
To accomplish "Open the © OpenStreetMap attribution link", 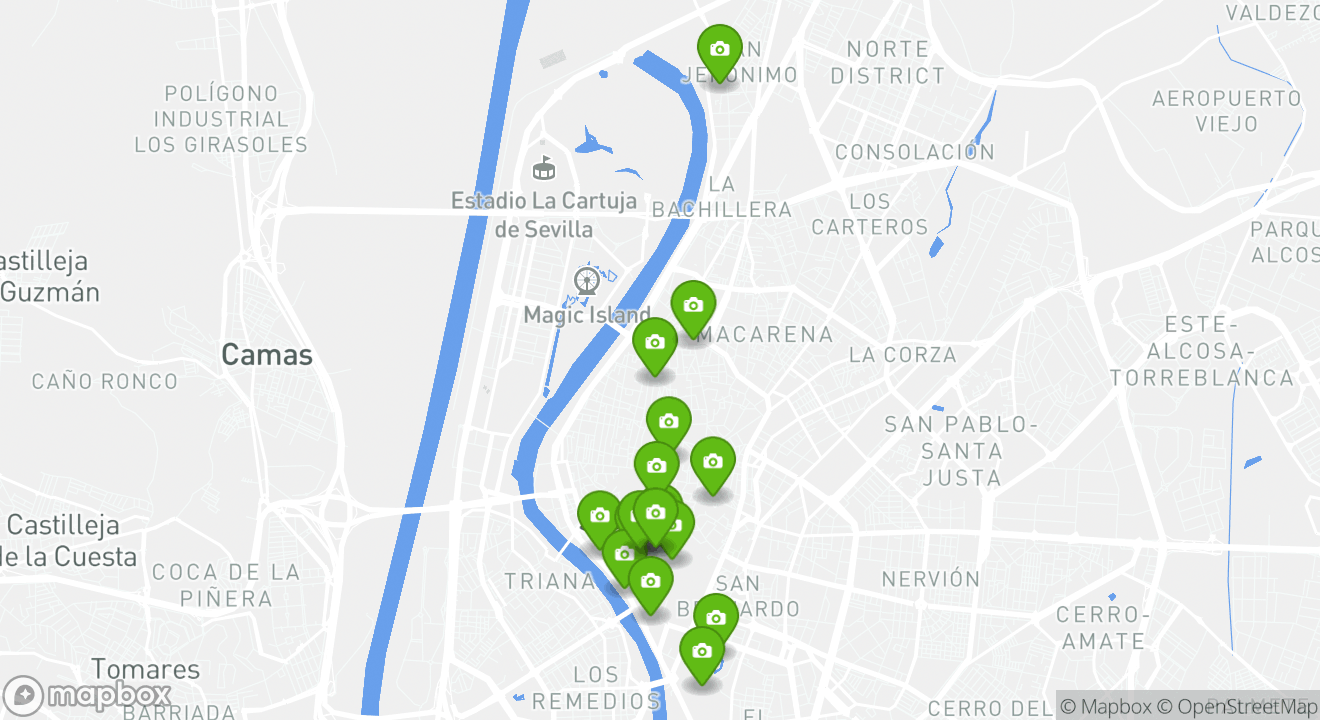I will 1238,707.
